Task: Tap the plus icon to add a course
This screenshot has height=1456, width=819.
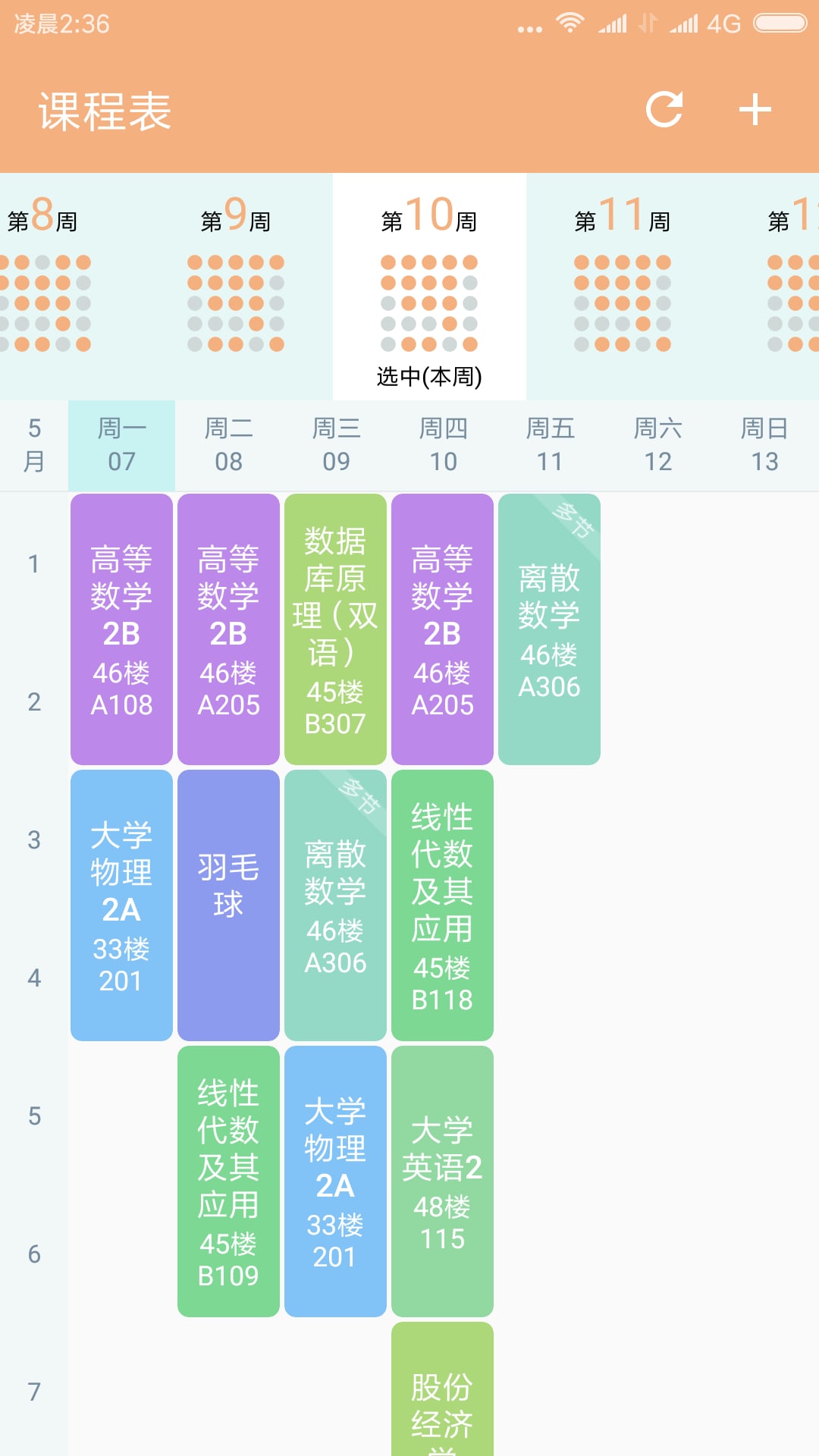Action: tap(755, 110)
